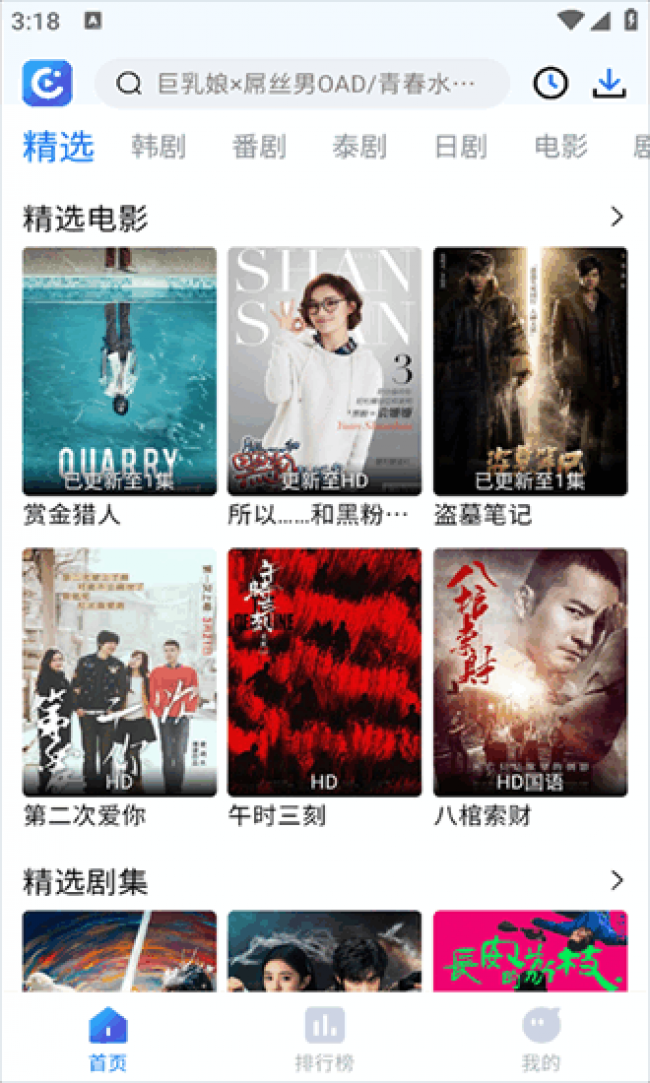The image size is (650, 1083).
Task: Open the 我的 bottom tab
Action: [541, 1038]
